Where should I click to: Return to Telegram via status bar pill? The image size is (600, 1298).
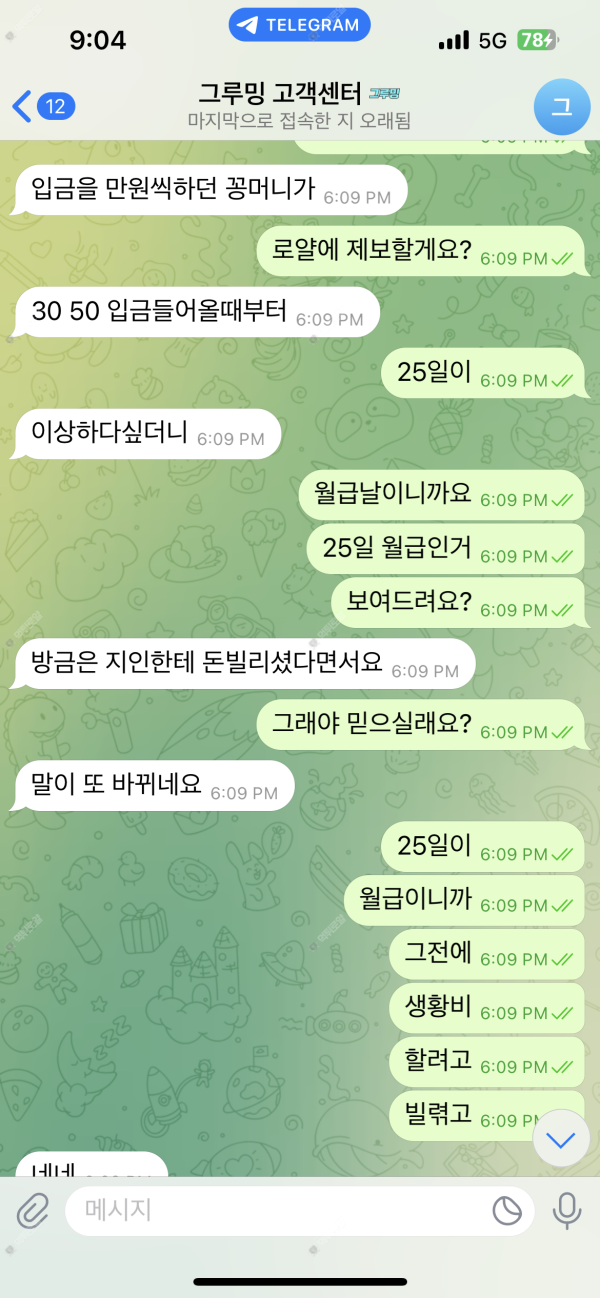(x=299, y=25)
